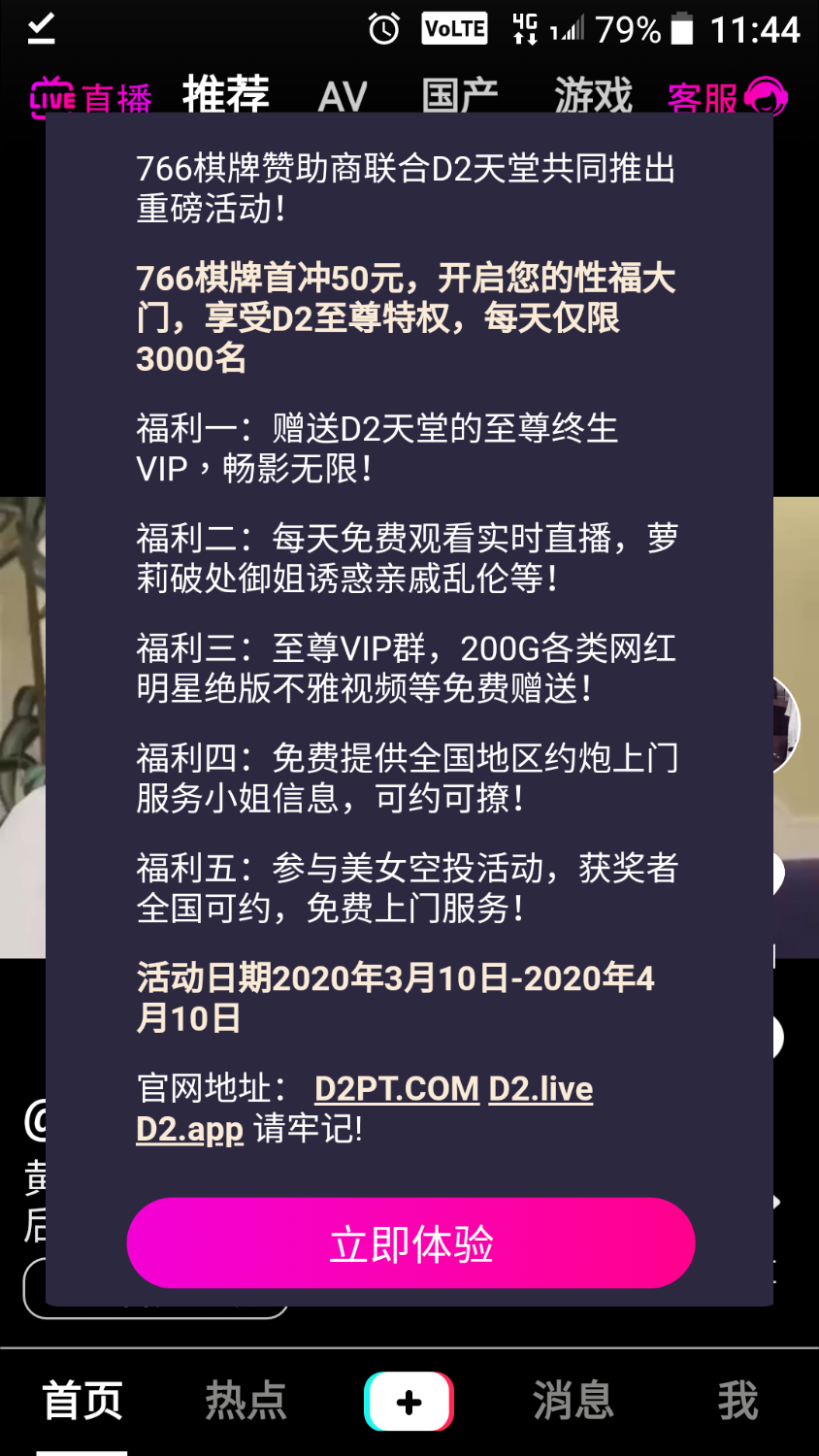Tap the plus create button
Viewport: 819px width, 1456px height.
(409, 1401)
